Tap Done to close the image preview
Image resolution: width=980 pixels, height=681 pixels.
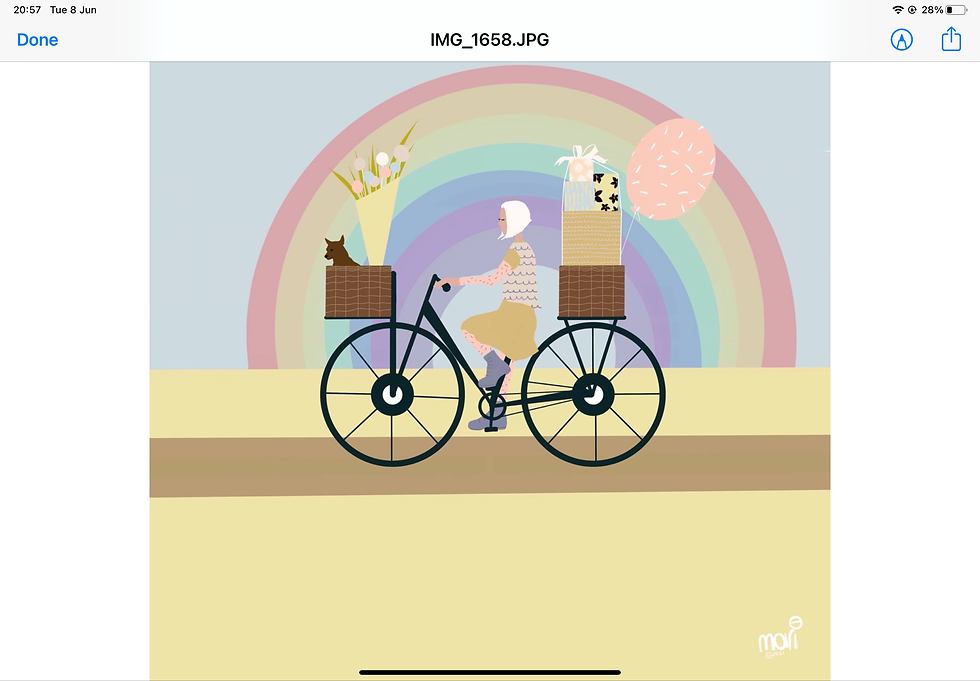(38, 40)
